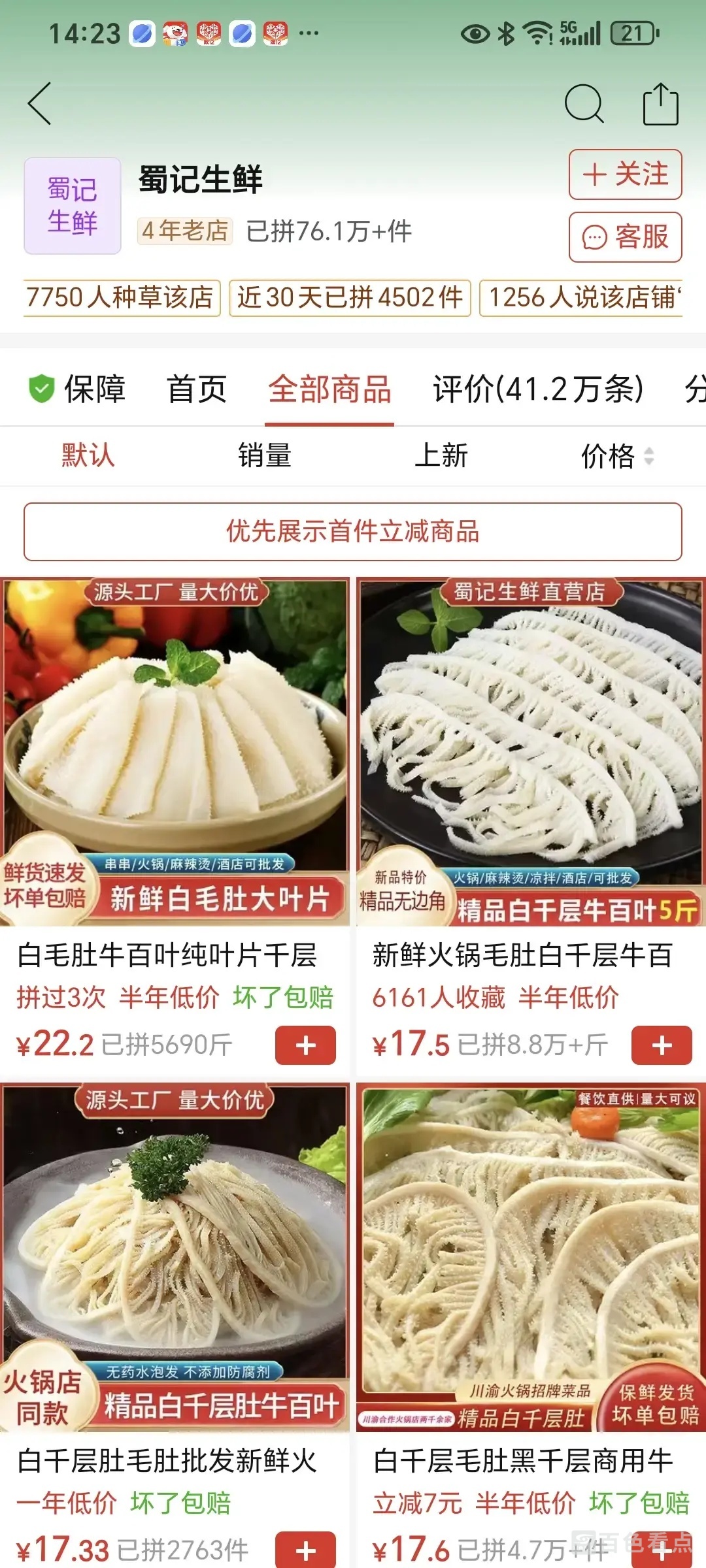Viewport: 706px width, 1568px height.
Task: Open the store search icon
Action: click(583, 103)
